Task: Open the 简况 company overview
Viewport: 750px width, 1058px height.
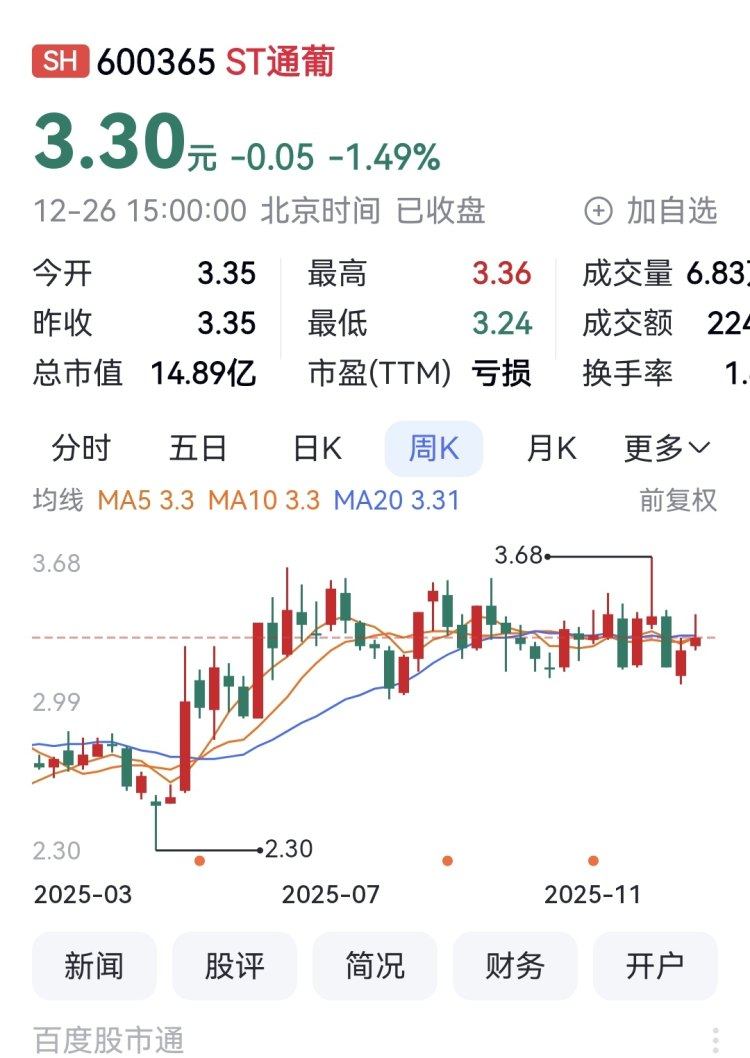Action: (x=375, y=966)
